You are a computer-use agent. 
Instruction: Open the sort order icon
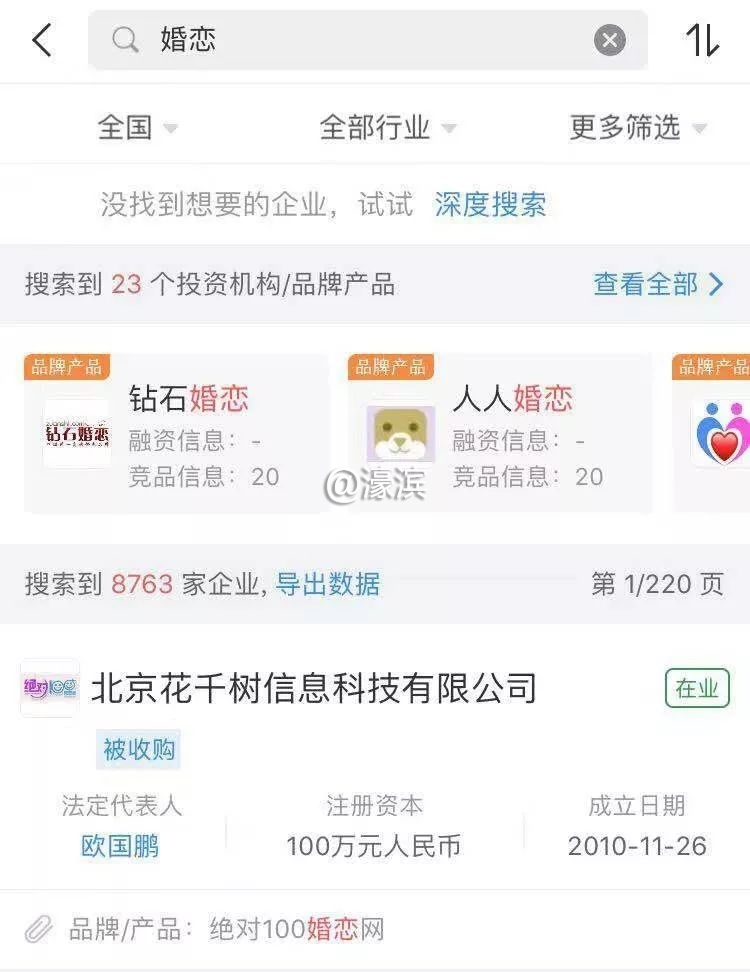(702, 41)
